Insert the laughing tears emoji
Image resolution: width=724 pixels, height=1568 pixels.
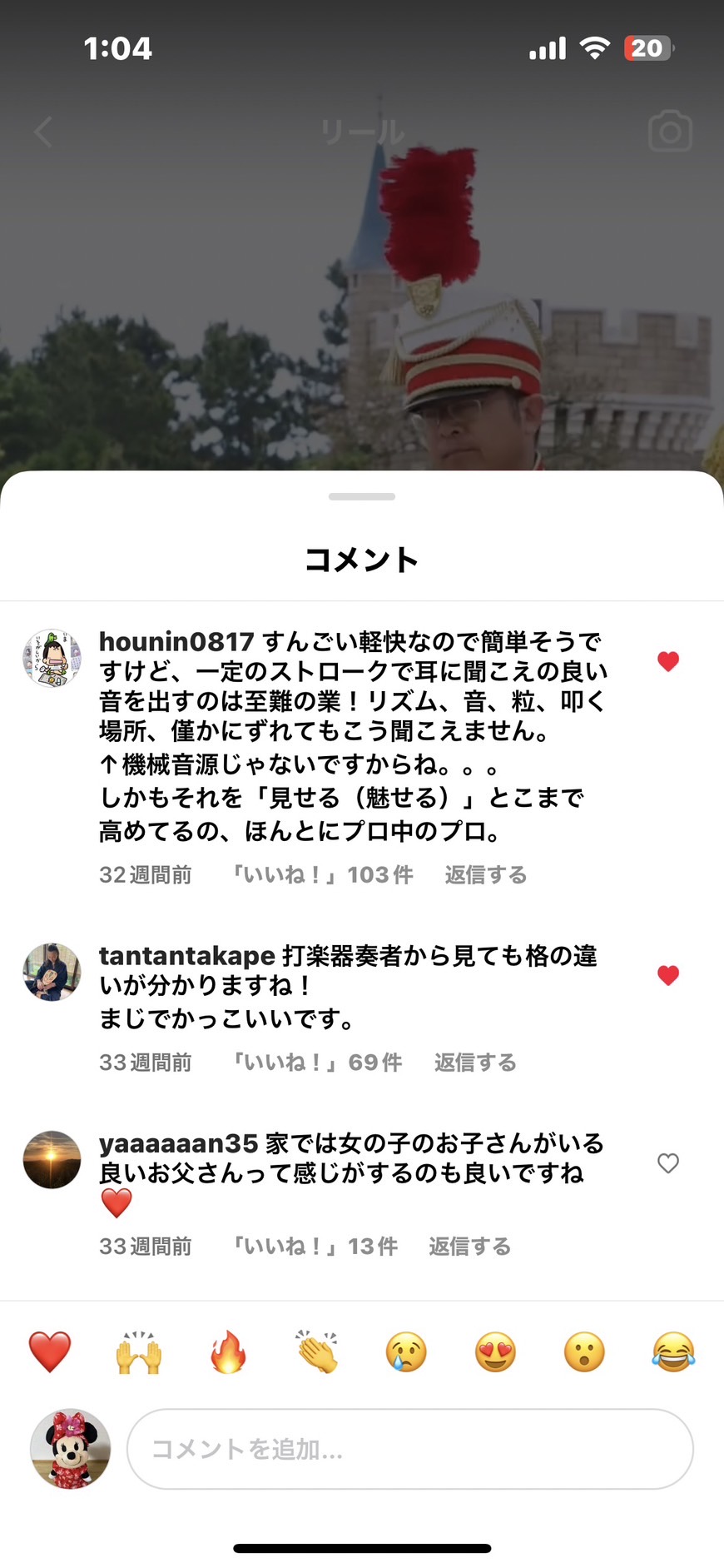coord(673,1351)
